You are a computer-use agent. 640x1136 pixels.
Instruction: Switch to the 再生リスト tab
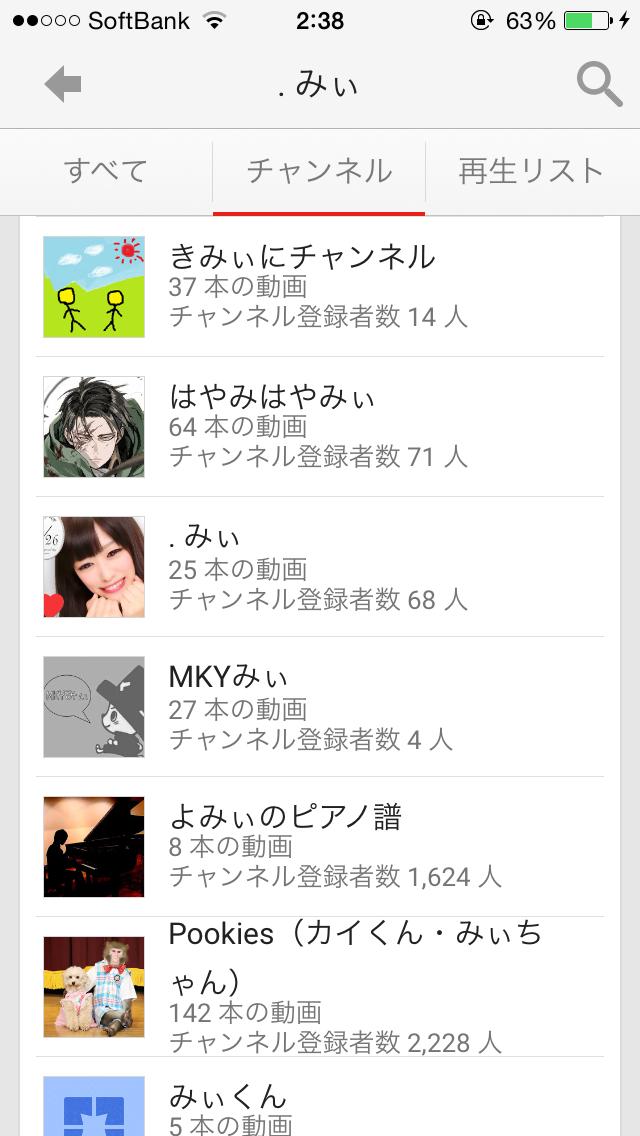tap(531, 171)
